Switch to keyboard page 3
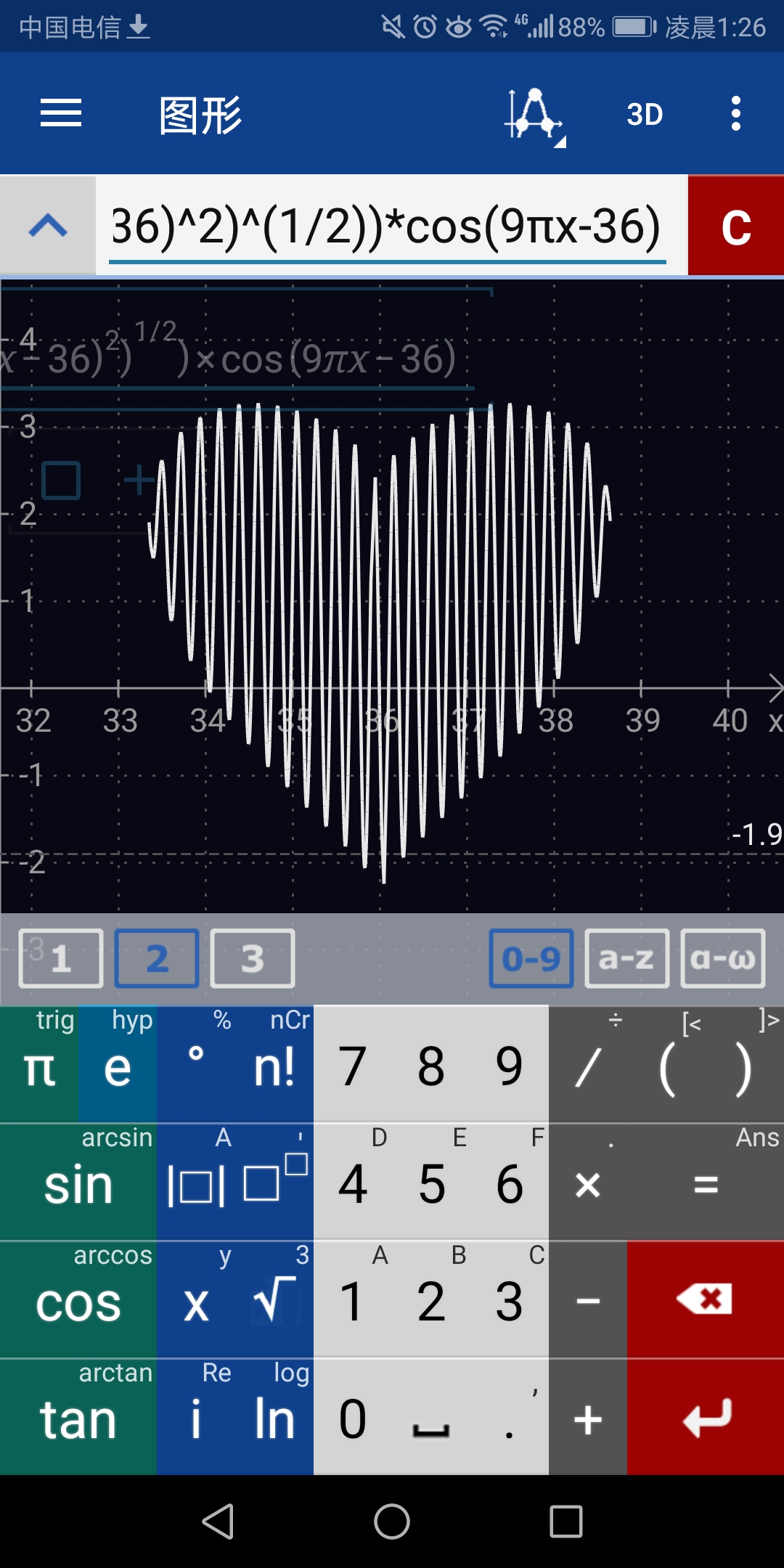784x1568 pixels. click(253, 959)
